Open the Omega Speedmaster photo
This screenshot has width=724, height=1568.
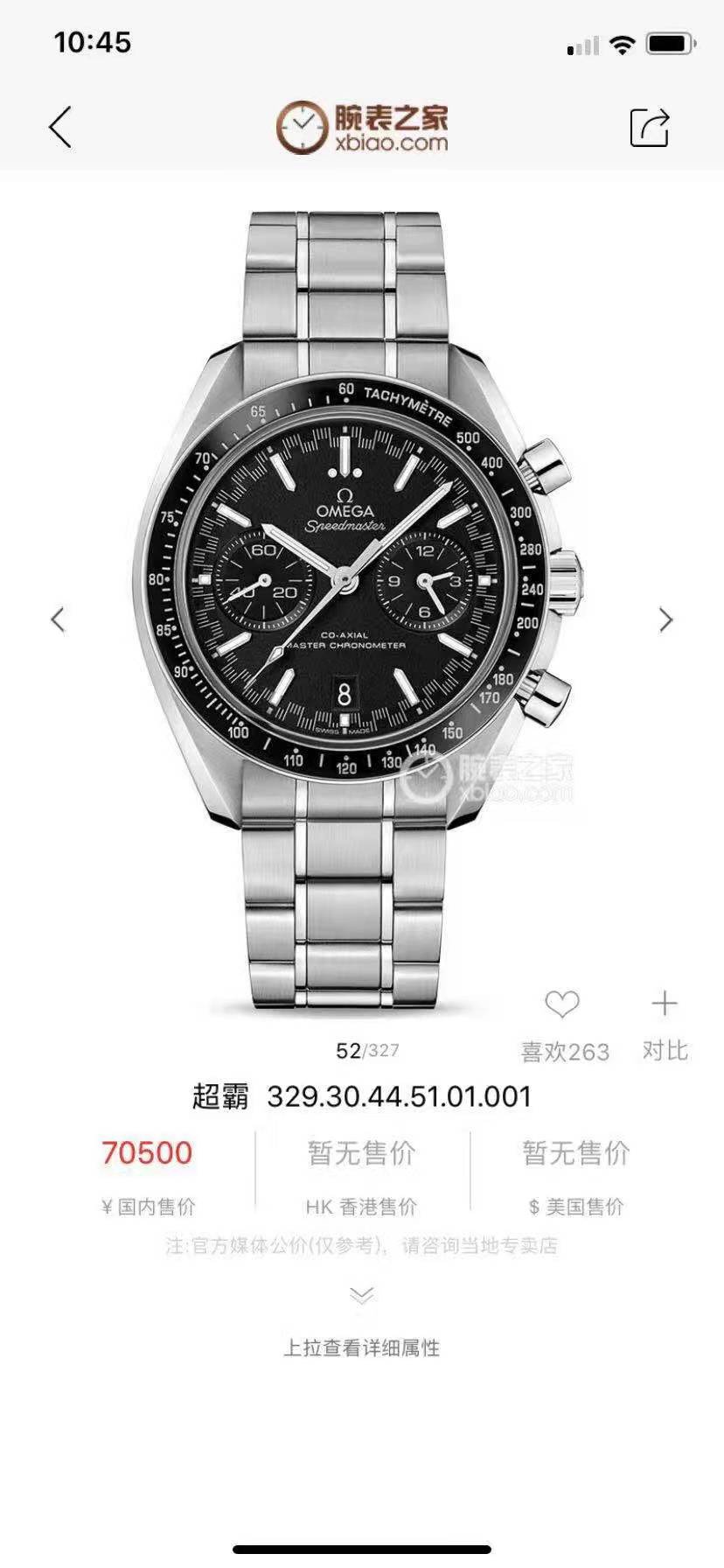point(360,604)
